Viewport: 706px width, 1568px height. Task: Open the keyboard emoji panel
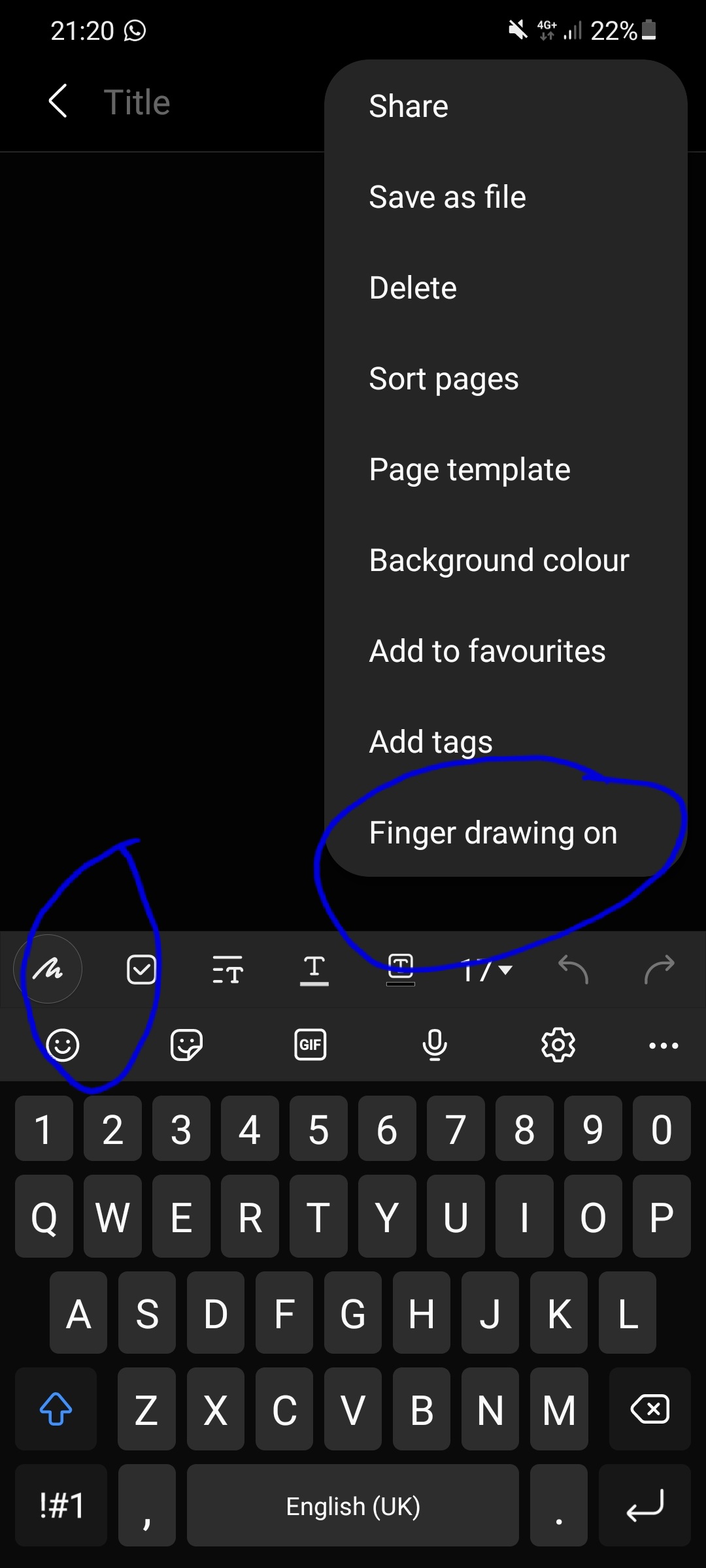pos(63,1045)
